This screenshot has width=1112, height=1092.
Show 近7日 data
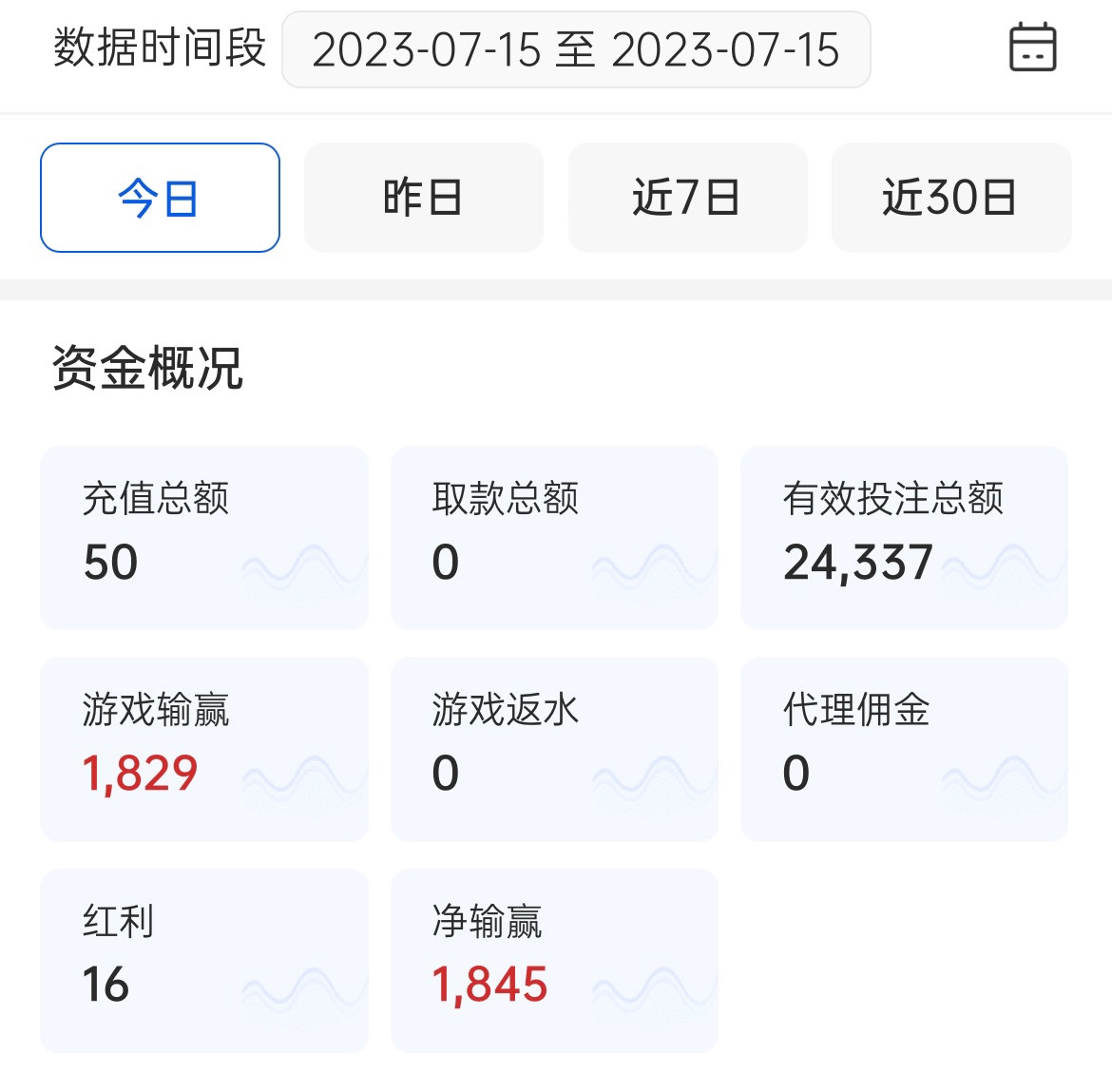click(687, 198)
